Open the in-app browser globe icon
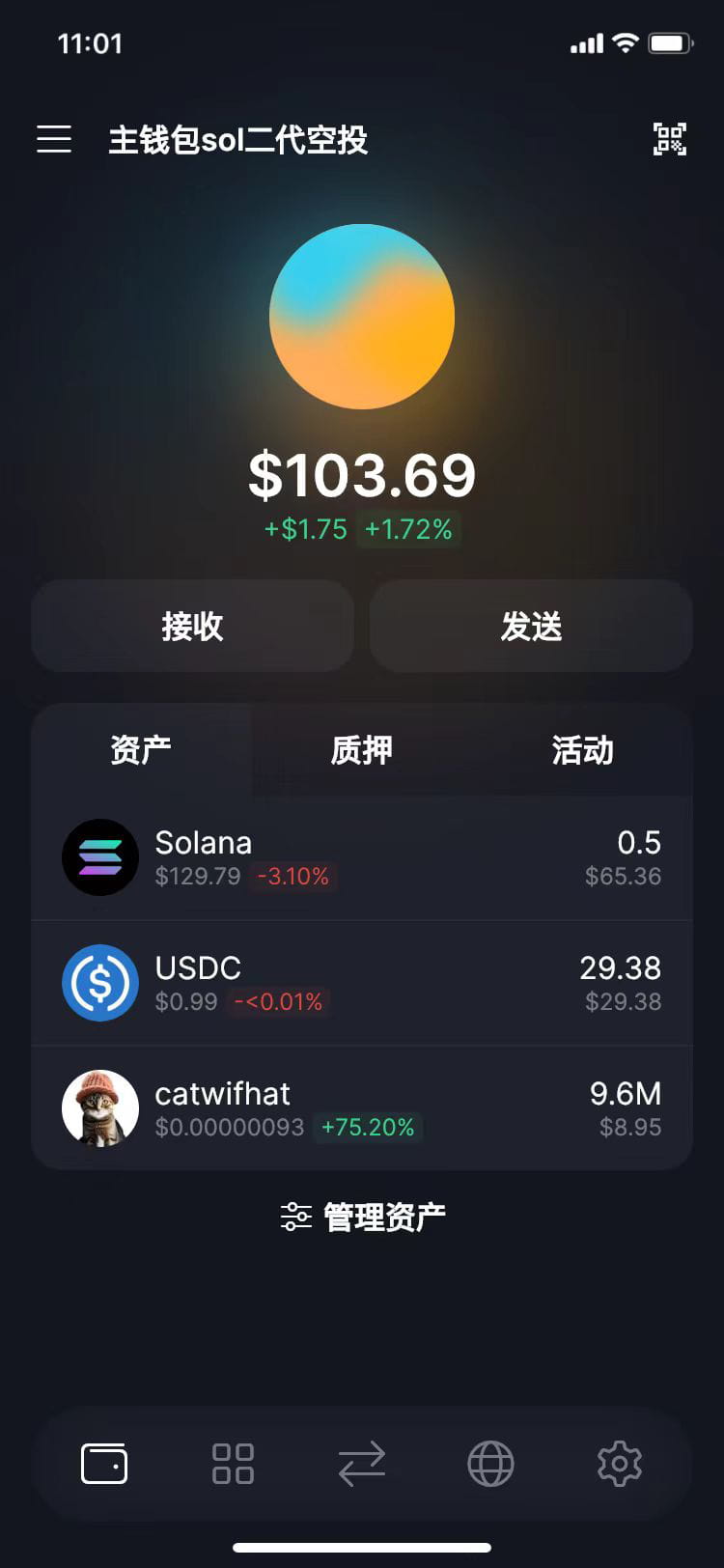The height and width of the screenshot is (1568, 724). point(489,1463)
